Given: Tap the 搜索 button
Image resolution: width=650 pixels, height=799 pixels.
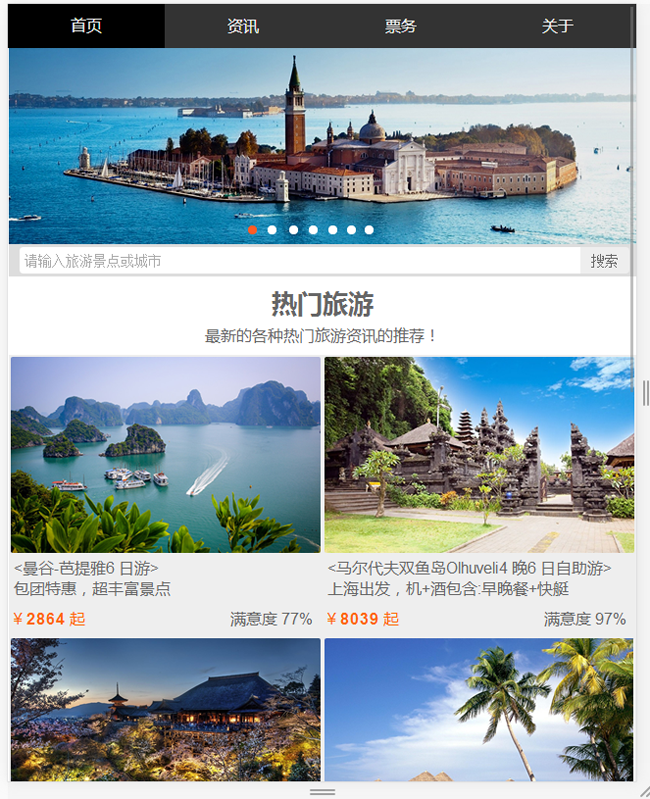Looking at the screenshot, I should coord(604,261).
